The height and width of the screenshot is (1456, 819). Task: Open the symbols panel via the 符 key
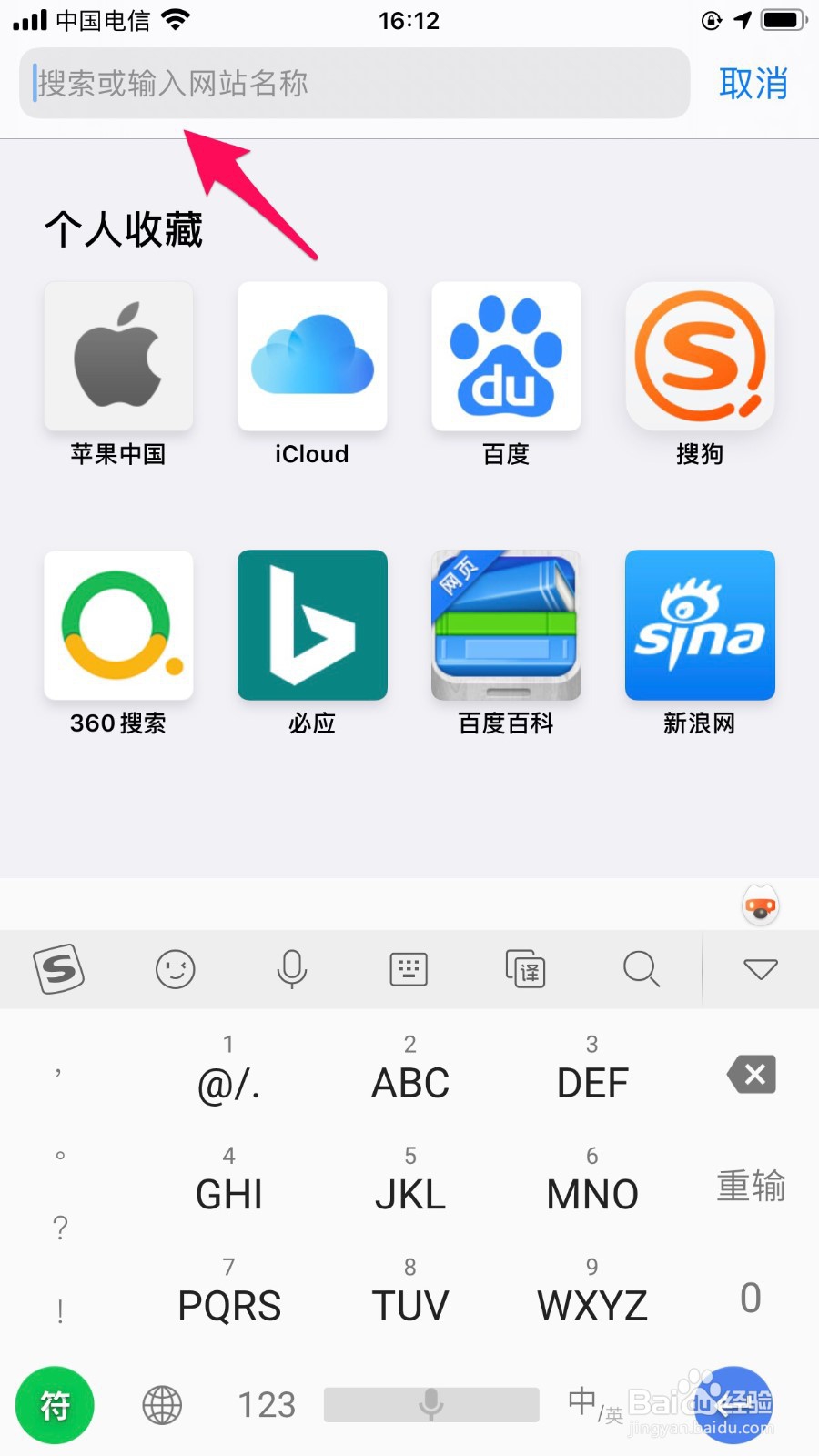click(x=55, y=1404)
